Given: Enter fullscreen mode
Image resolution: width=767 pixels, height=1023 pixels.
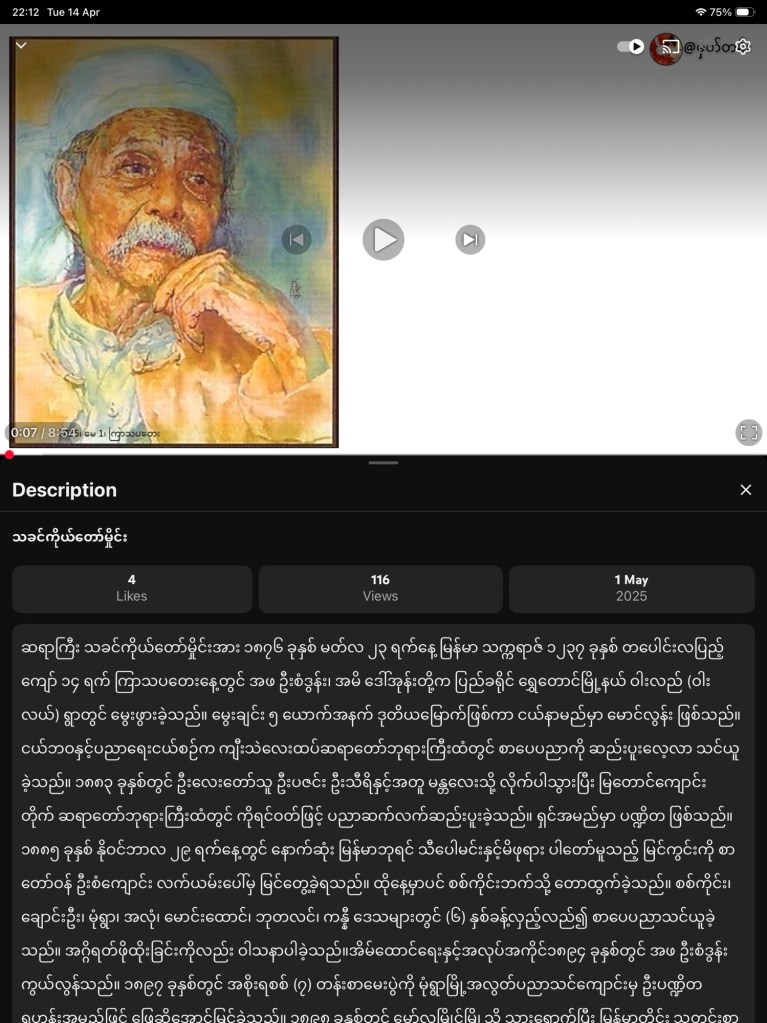Looking at the screenshot, I should tap(748, 432).
